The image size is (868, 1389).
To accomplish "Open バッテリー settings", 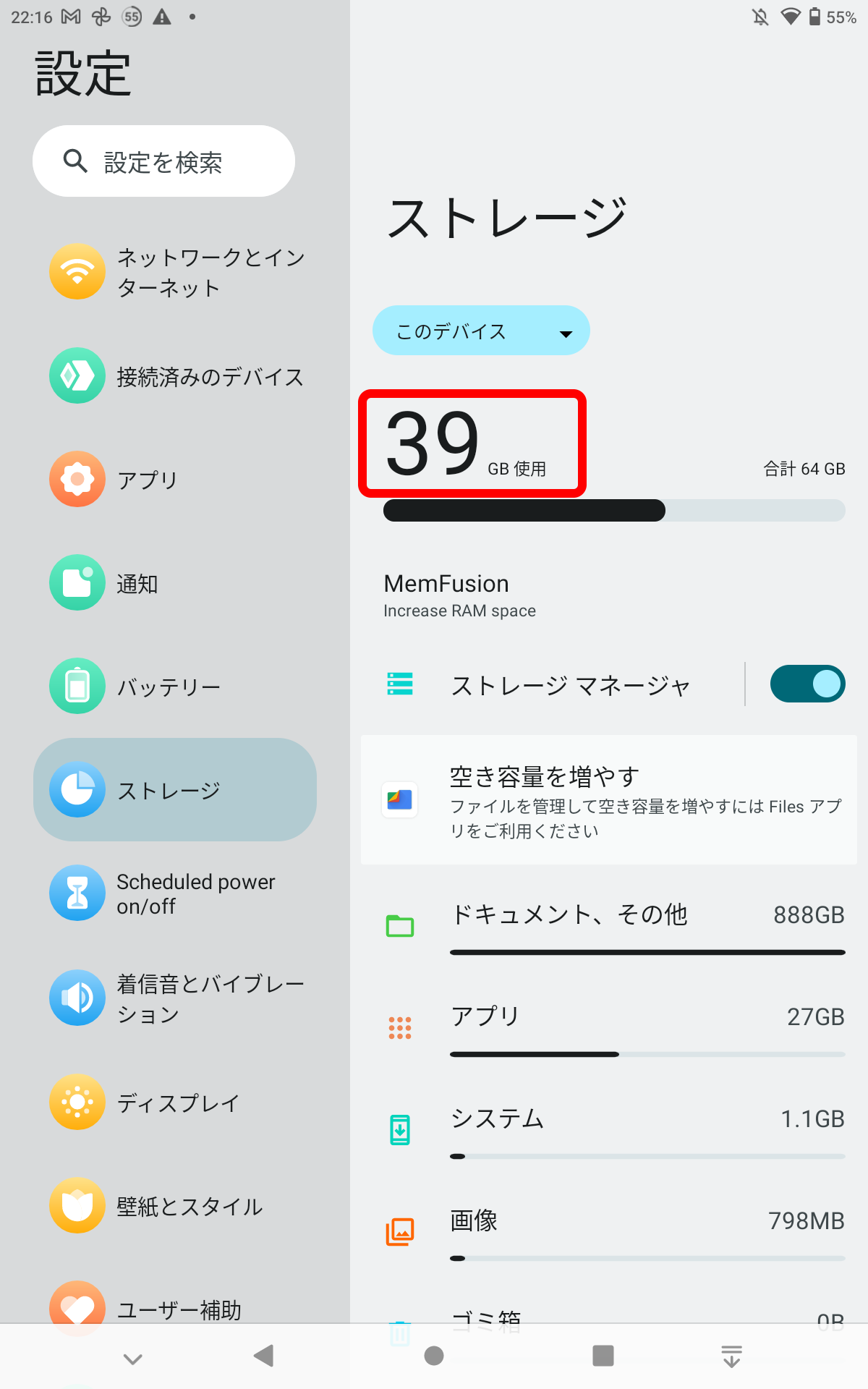I will [x=175, y=687].
